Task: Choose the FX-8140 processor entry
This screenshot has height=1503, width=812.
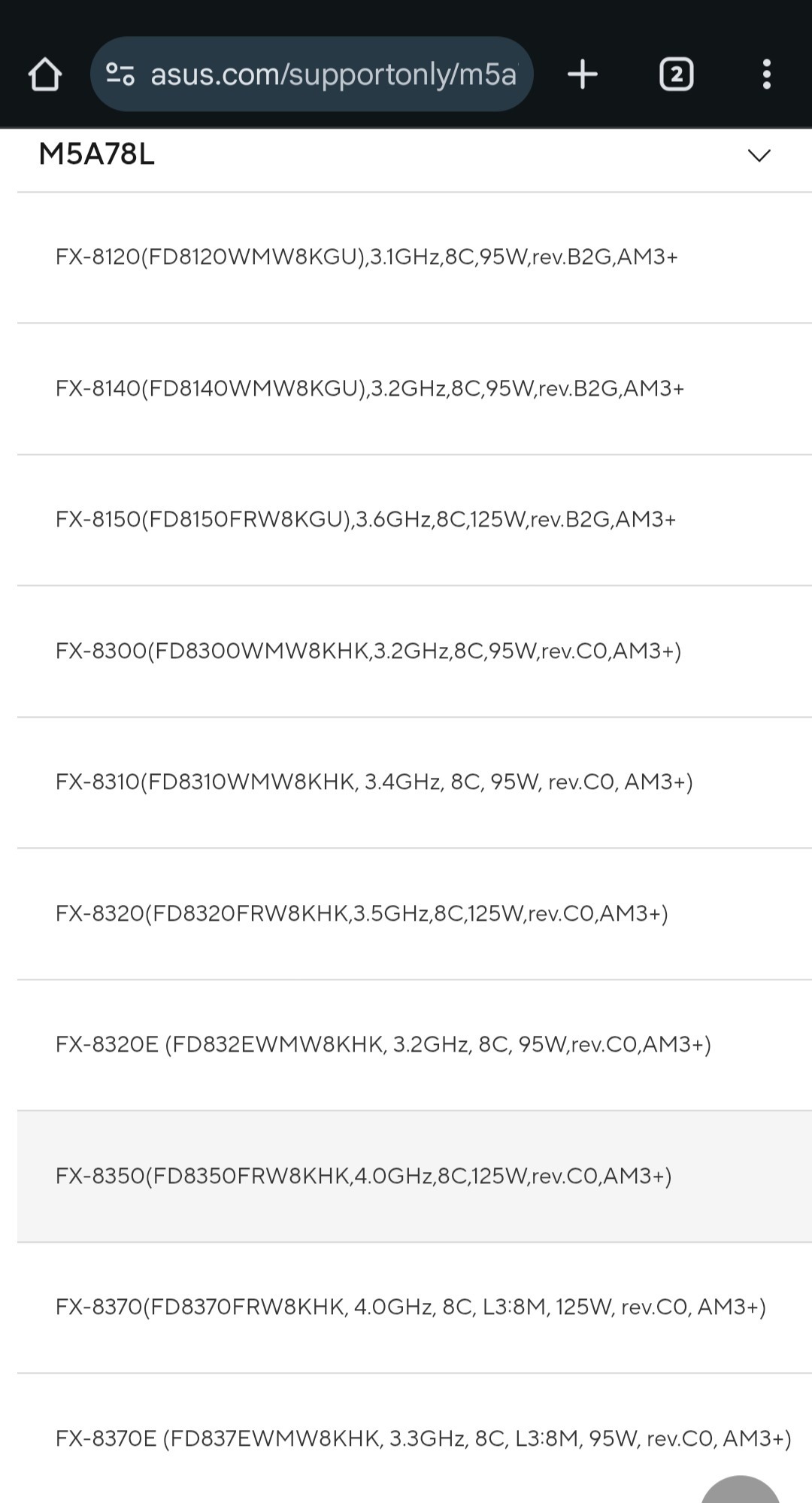Action: pyautogui.click(x=370, y=388)
